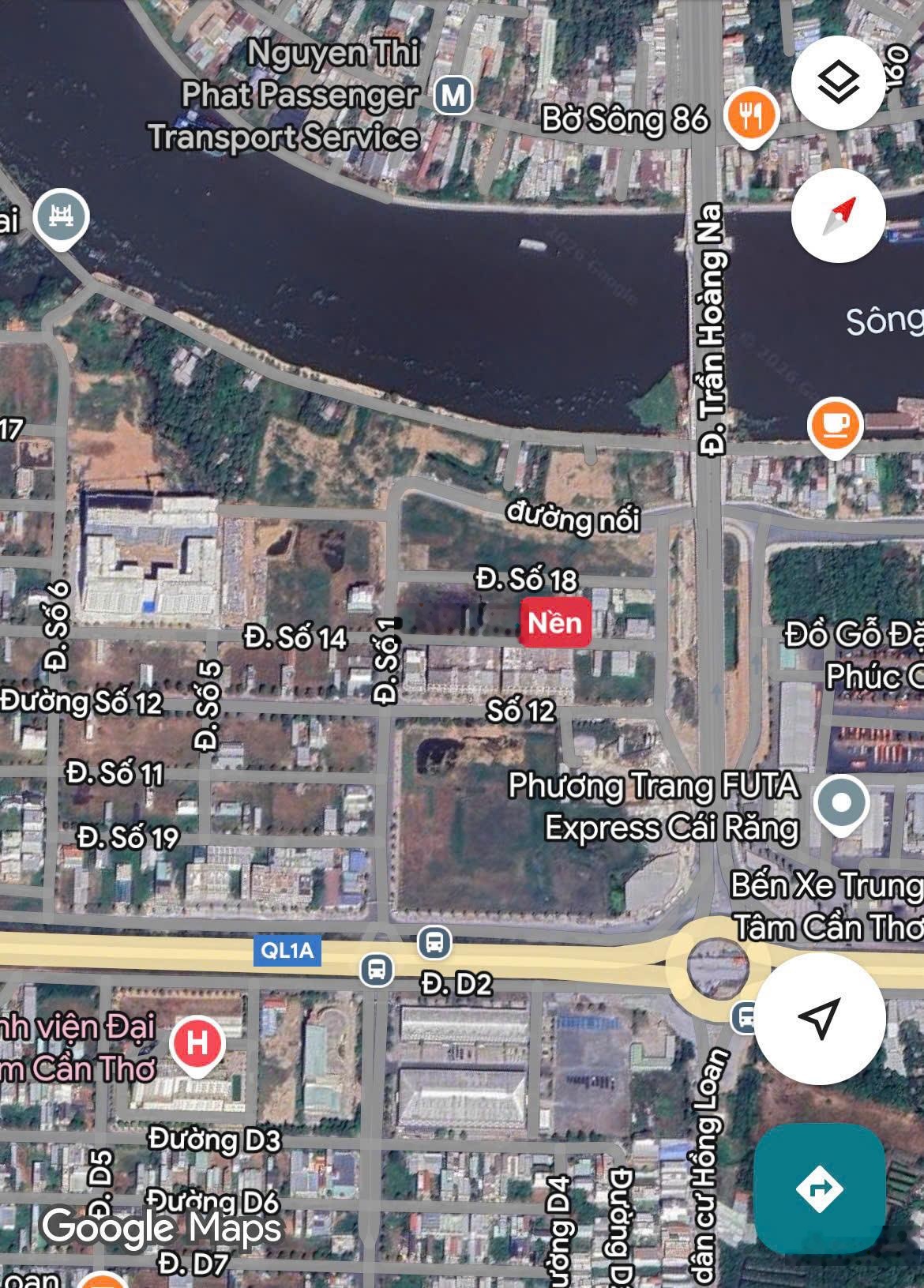The image size is (924, 1288).
Task: Open the map layers button
Action: [x=837, y=83]
